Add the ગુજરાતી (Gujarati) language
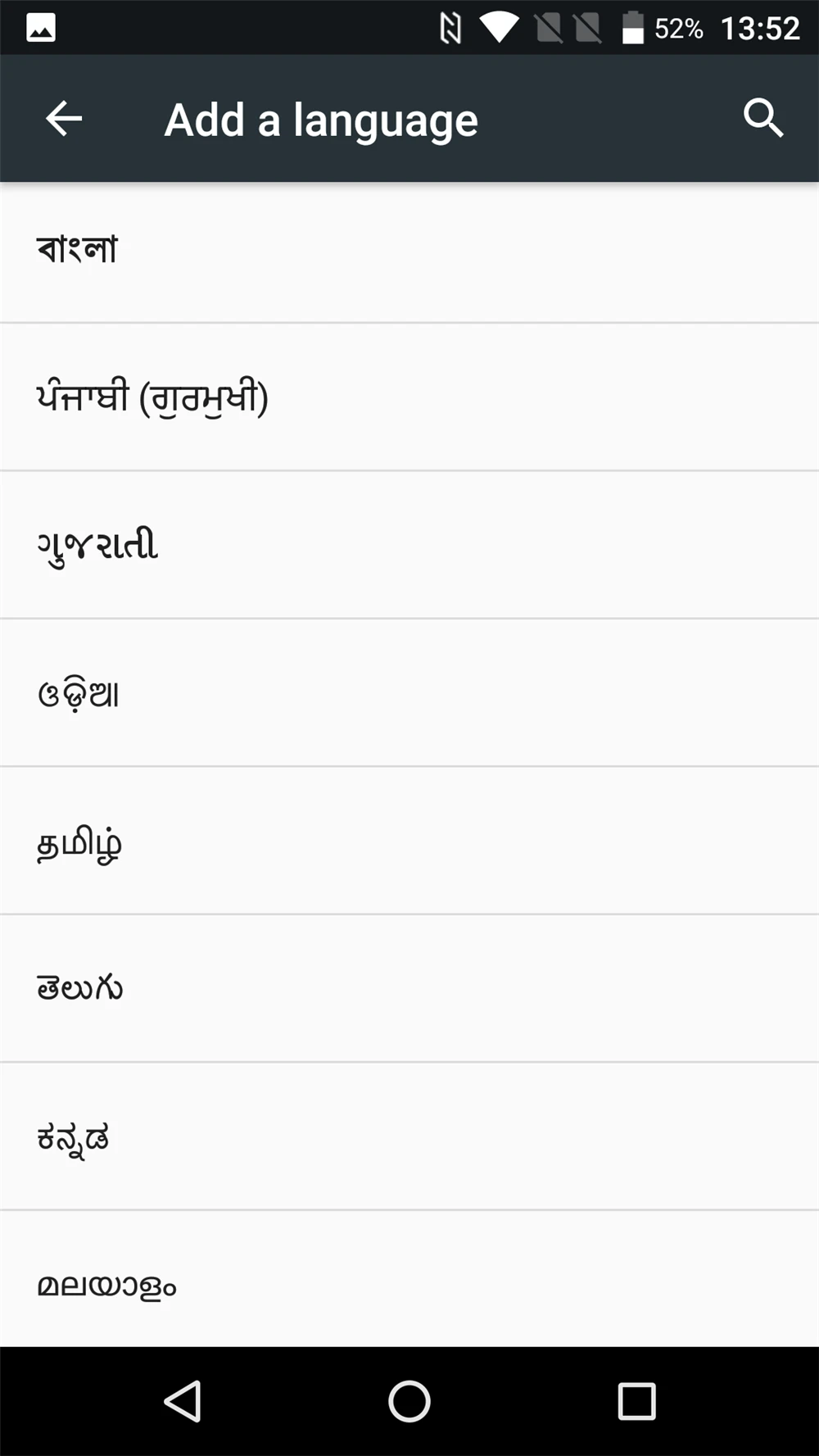The image size is (819, 1456). 409,545
